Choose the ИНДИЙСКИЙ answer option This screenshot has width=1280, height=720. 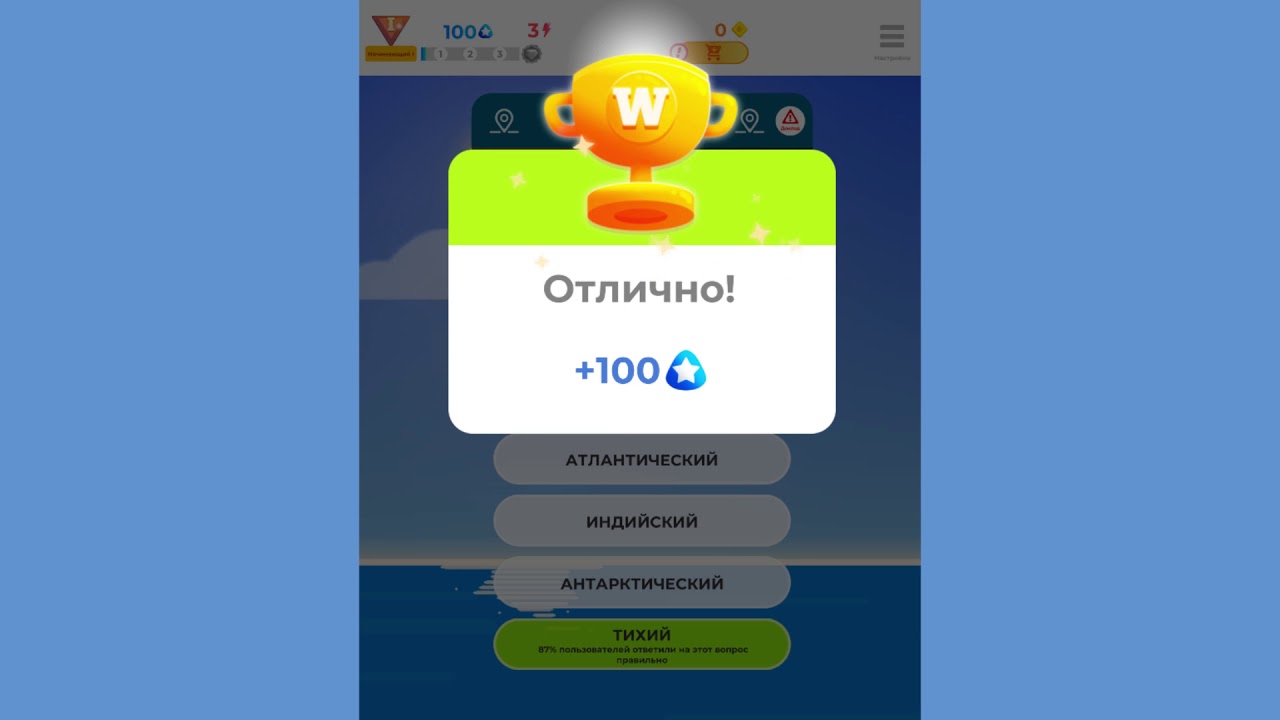(641, 522)
